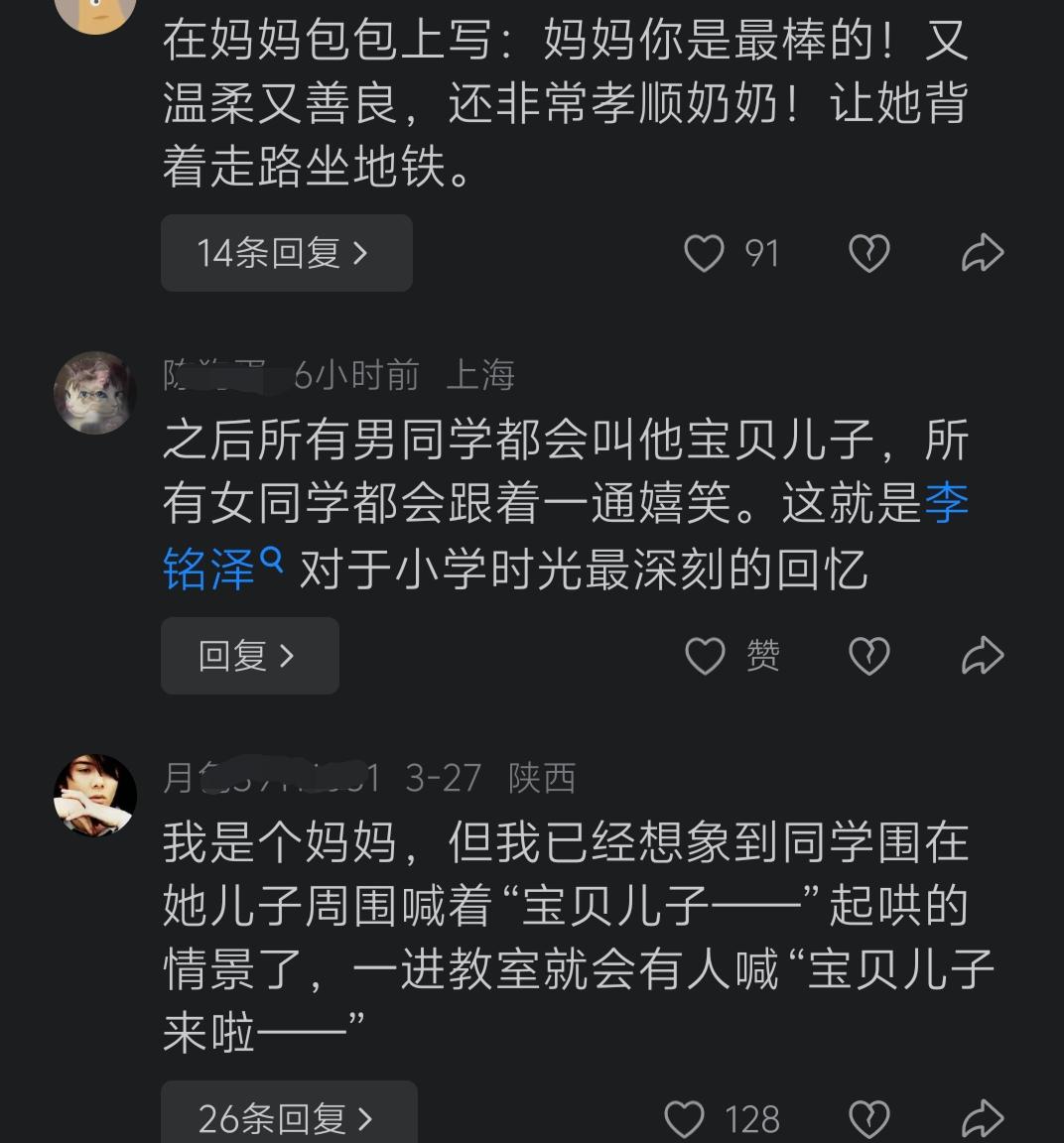Click the dislike icon beside the 赞 button

pyautogui.click(x=868, y=655)
